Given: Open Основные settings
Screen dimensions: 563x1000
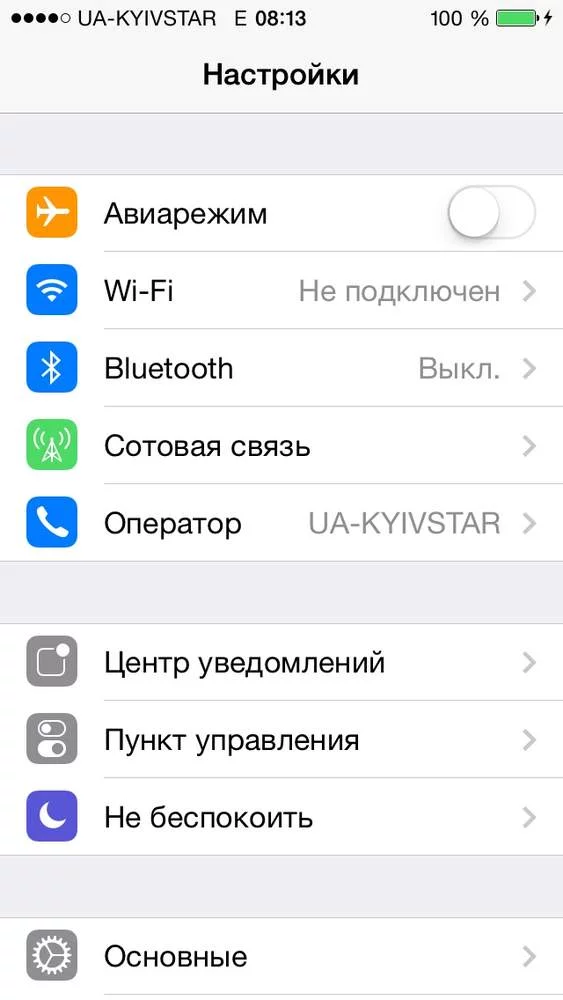Looking at the screenshot, I should click(x=281, y=956).
